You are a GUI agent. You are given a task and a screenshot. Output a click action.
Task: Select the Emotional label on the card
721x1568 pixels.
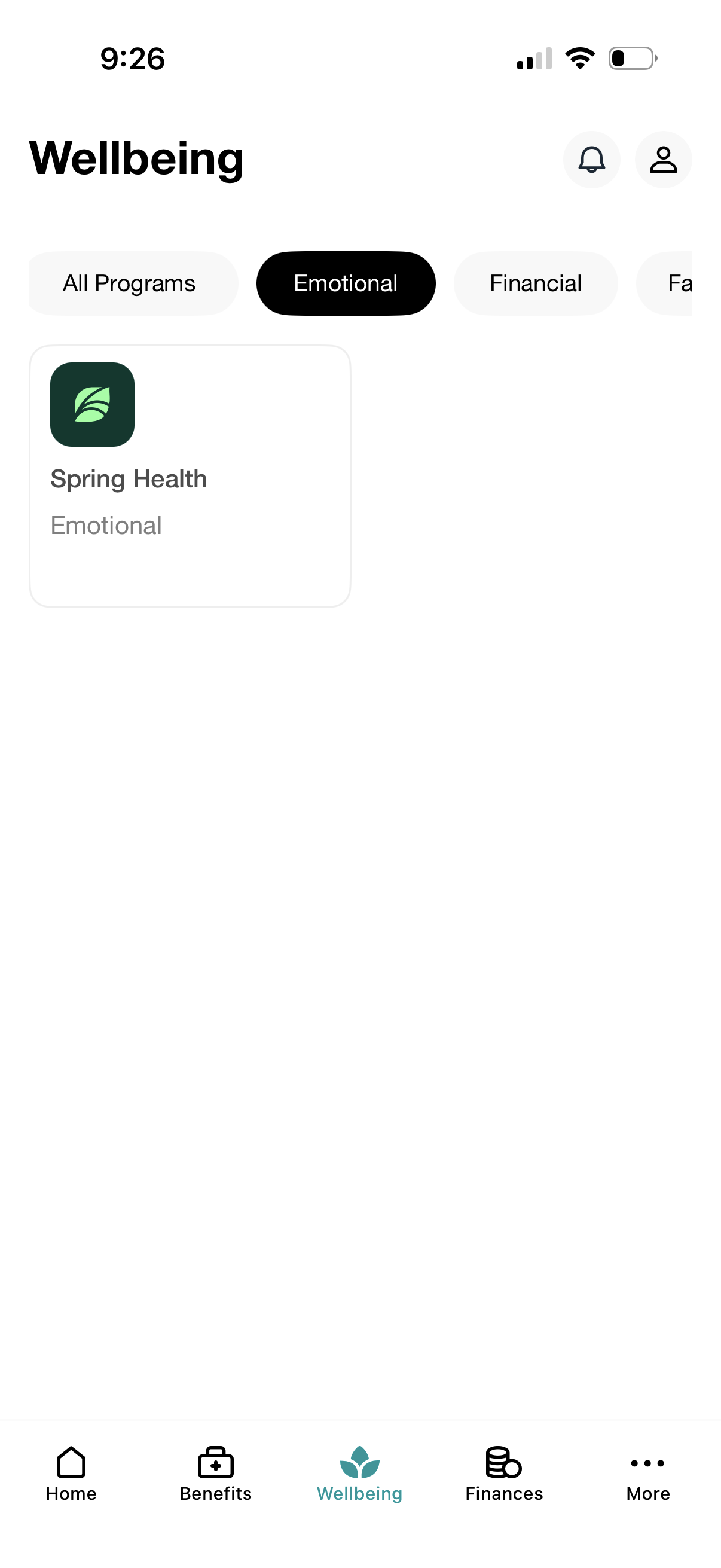click(x=106, y=524)
